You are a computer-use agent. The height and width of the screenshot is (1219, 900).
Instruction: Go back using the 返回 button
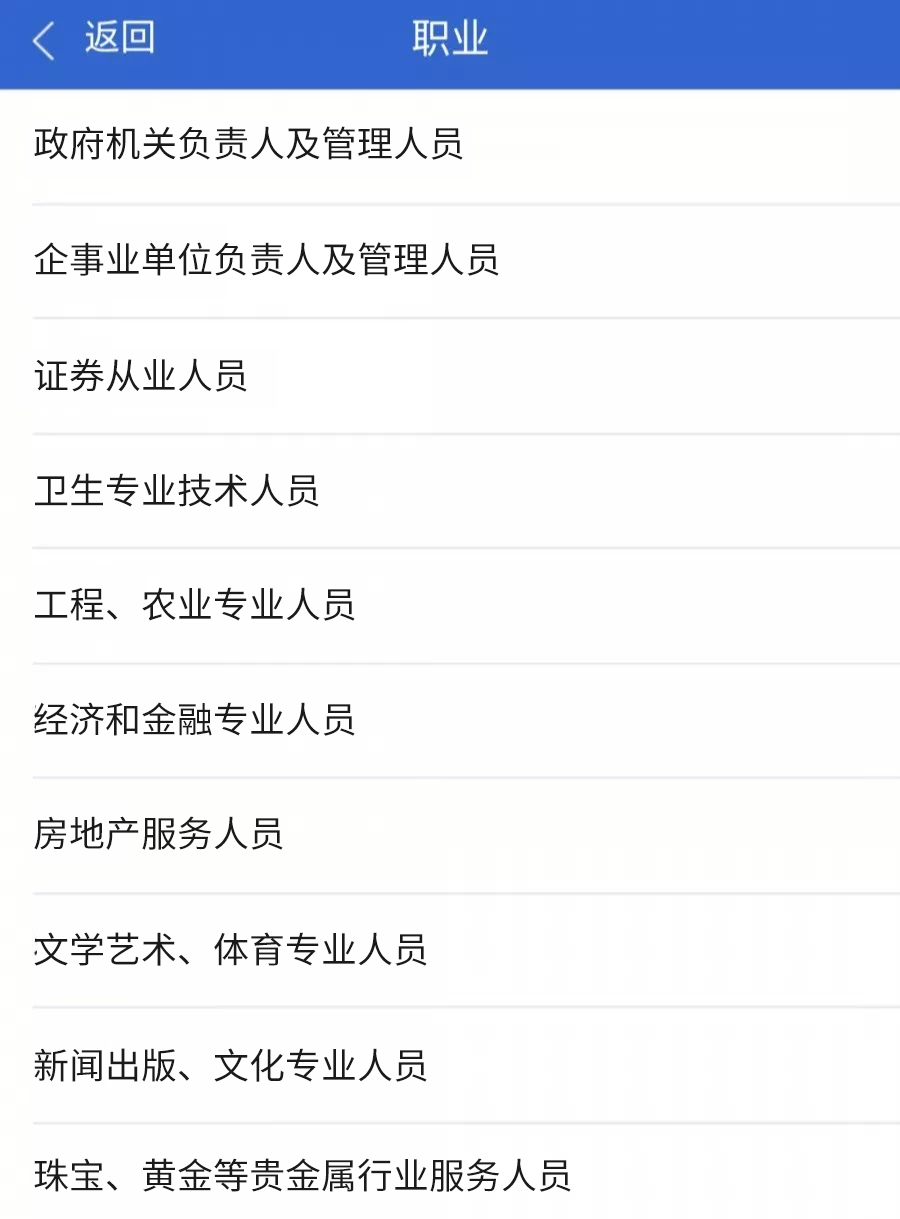(95, 40)
